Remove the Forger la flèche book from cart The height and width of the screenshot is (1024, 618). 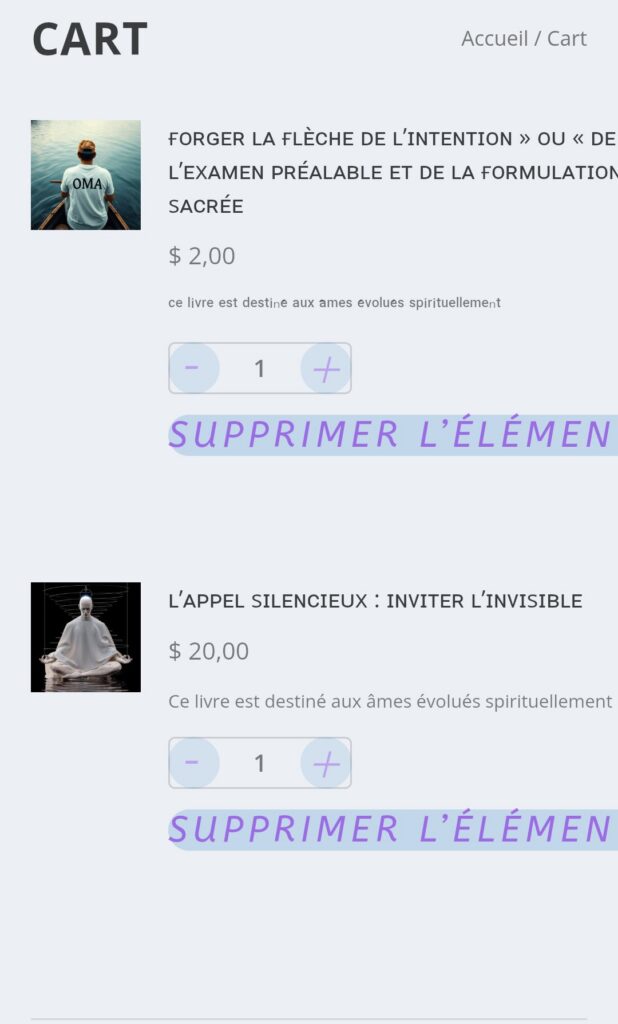coord(392,435)
